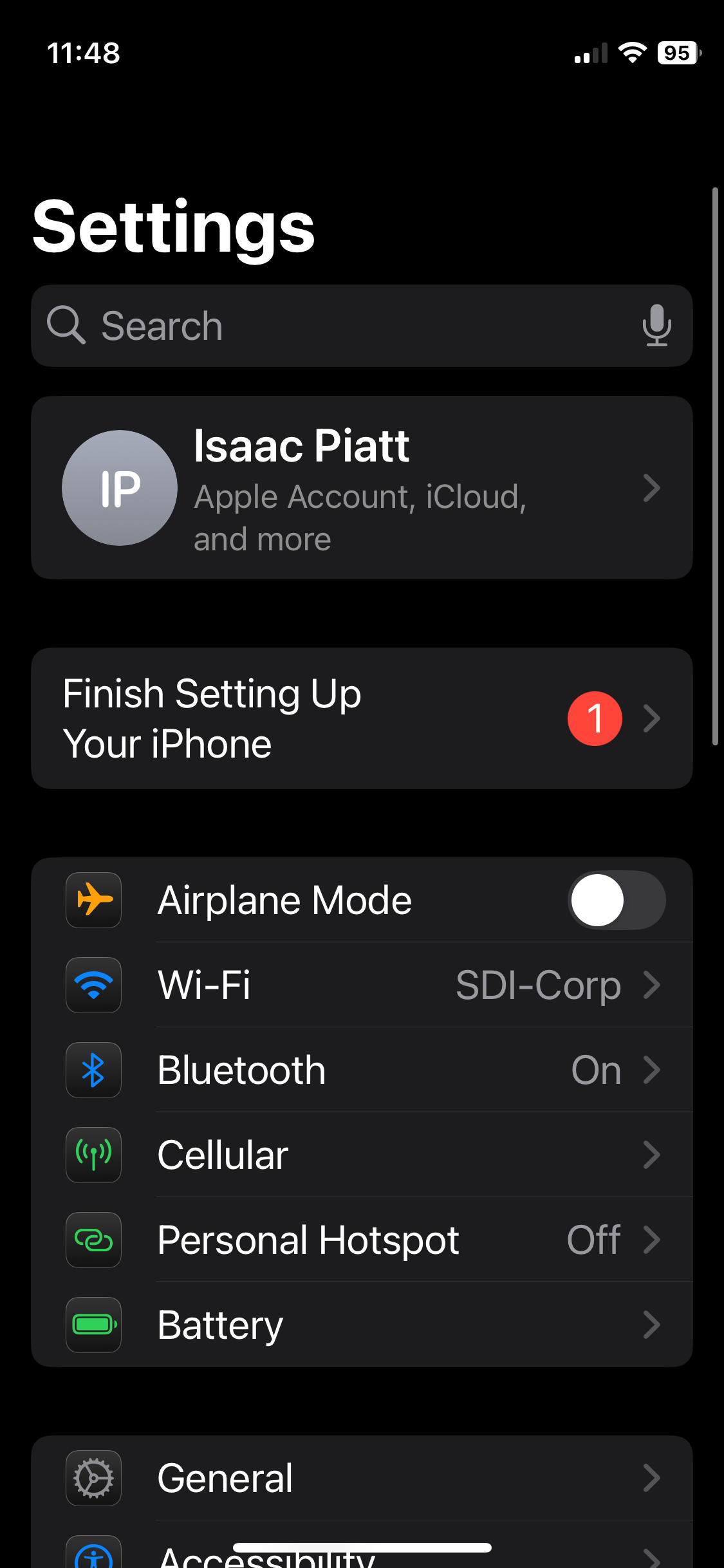View Battery settings
Image resolution: width=724 pixels, height=1568 pixels.
[362, 1325]
